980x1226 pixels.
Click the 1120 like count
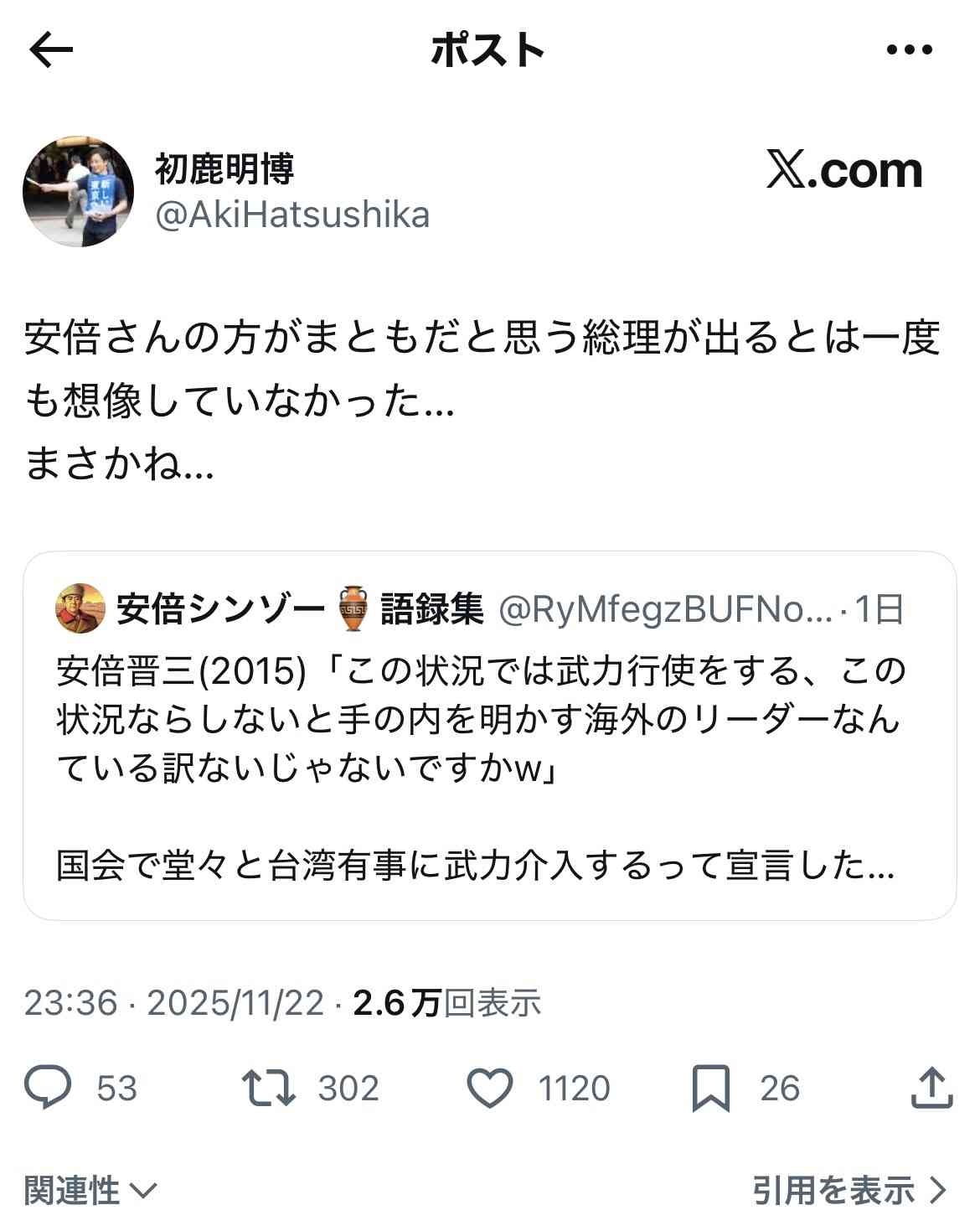[x=573, y=1089]
